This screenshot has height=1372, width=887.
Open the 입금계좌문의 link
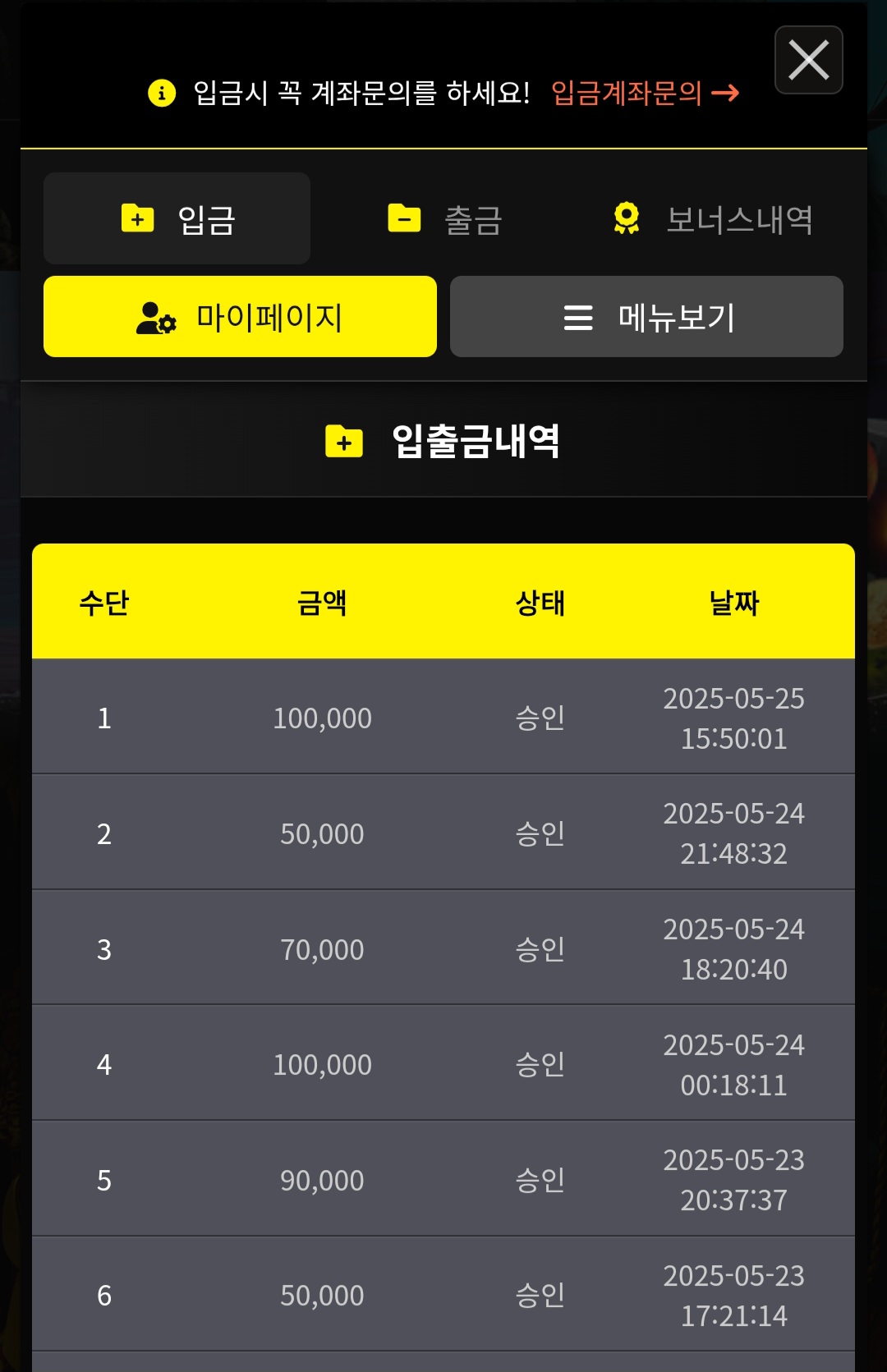[644, 93]
